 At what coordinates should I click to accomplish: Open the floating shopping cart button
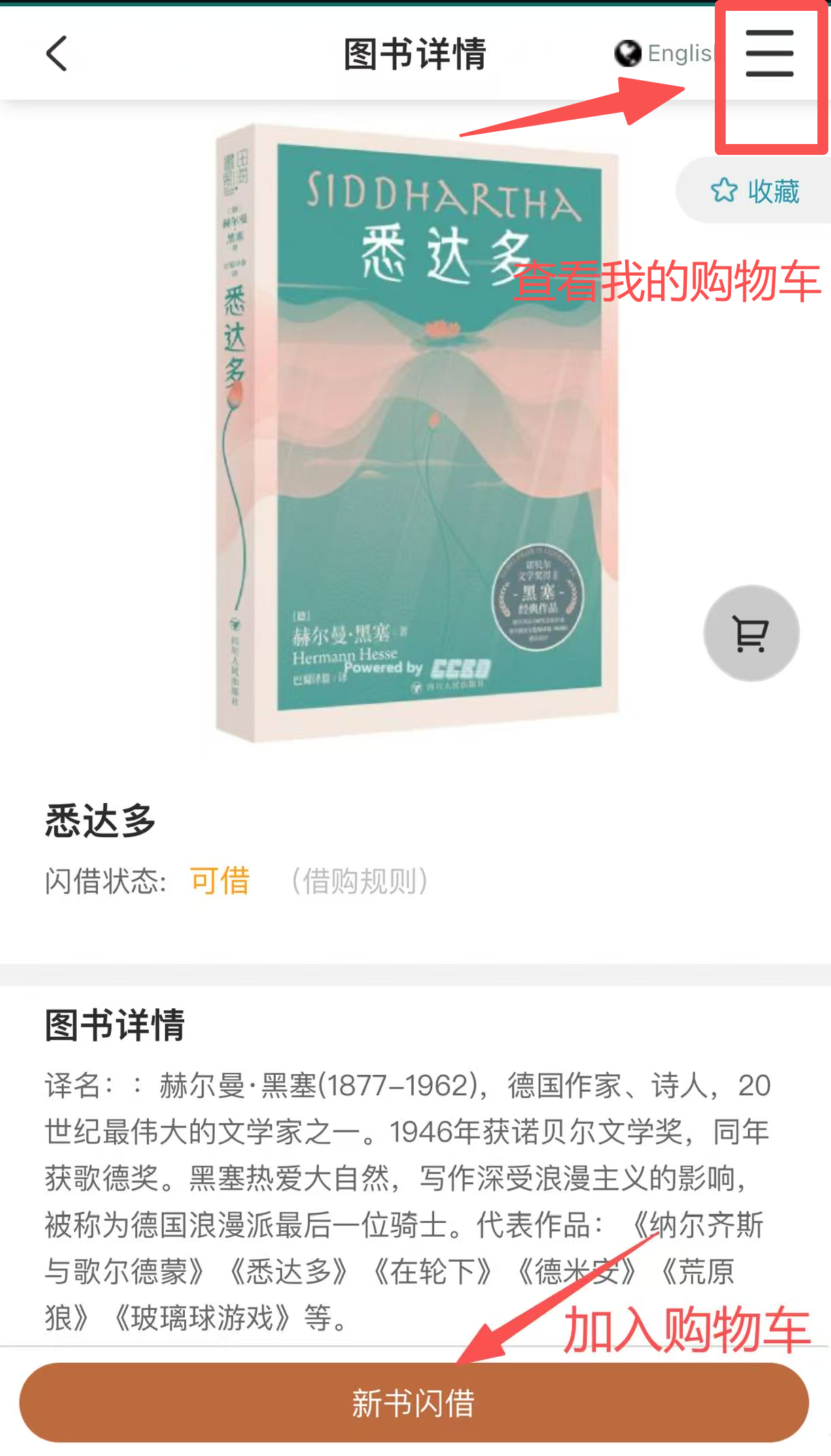(751, 633)
